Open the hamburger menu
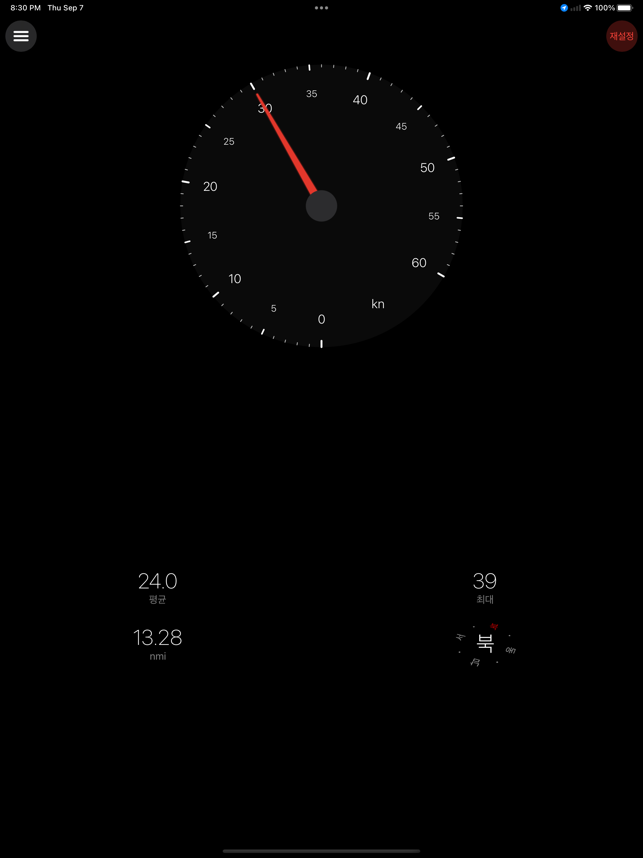Screen dimensions: 643x858 coord(21,36)
